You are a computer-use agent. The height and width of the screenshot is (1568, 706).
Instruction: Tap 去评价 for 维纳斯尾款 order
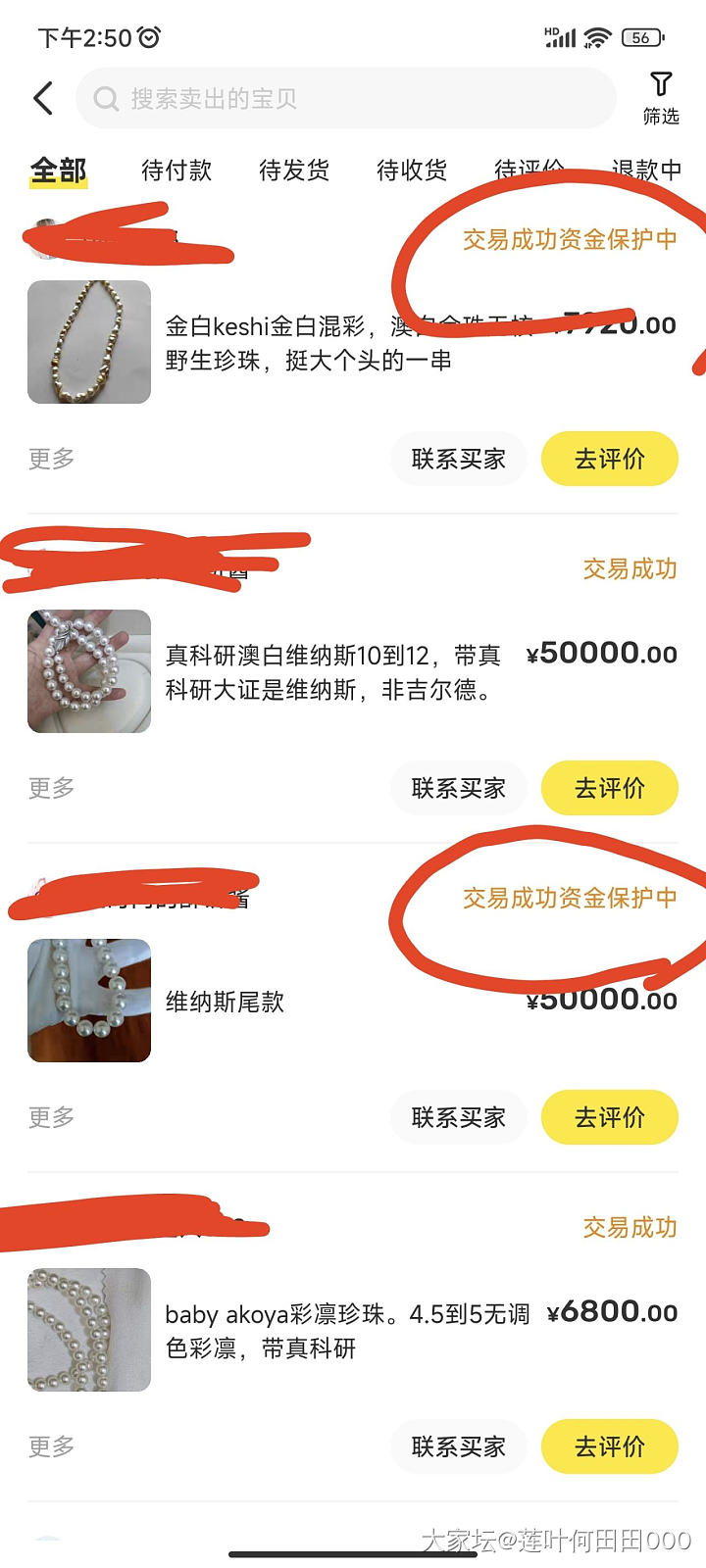(609, 1117)
